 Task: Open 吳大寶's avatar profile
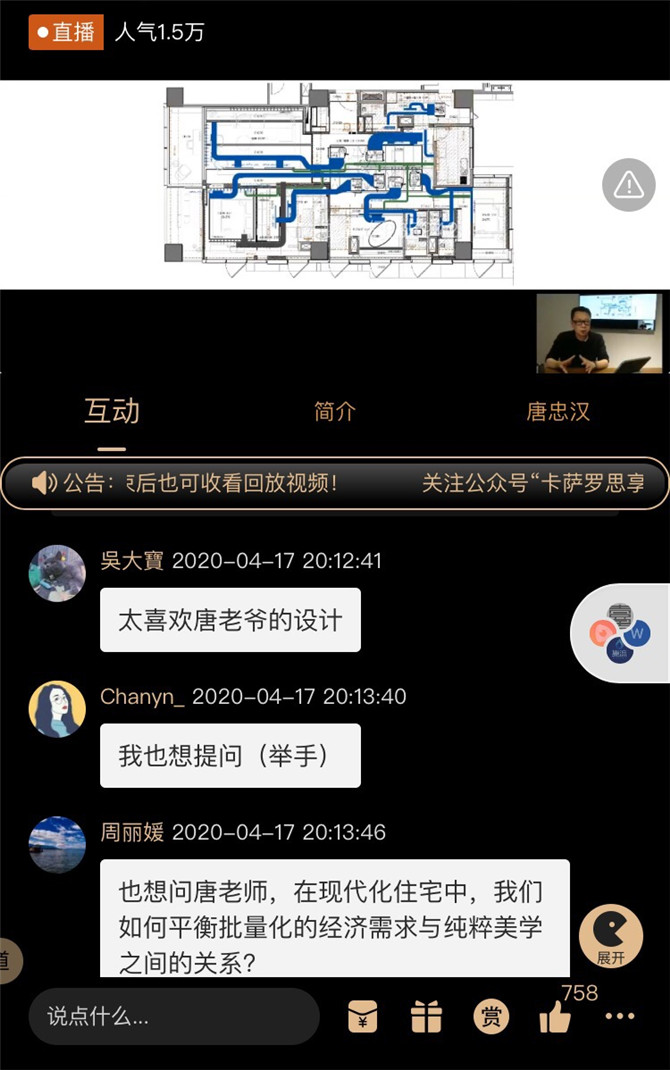57,573
